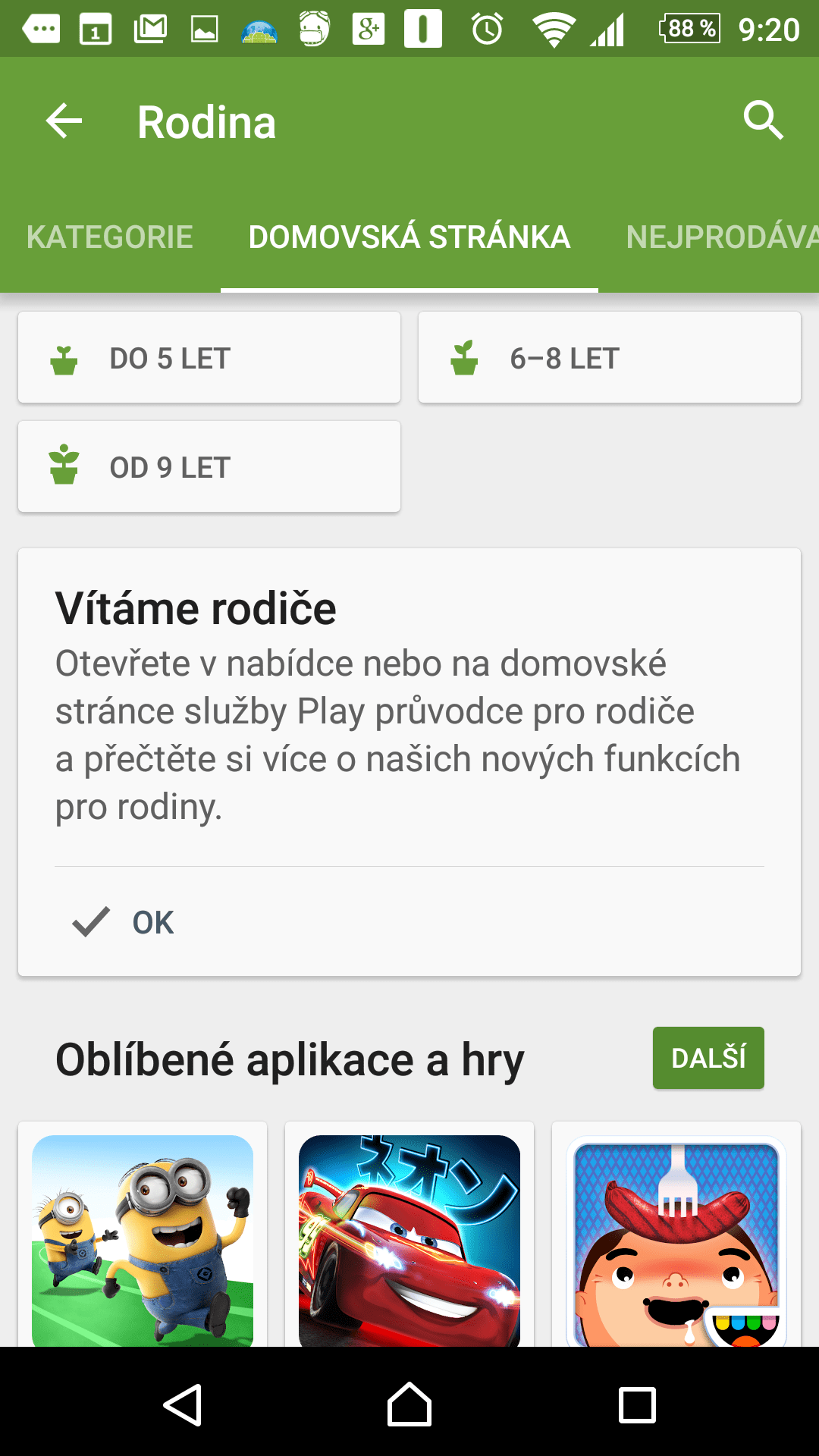
Task: Open the search magnifier icon
Action: 762,121
